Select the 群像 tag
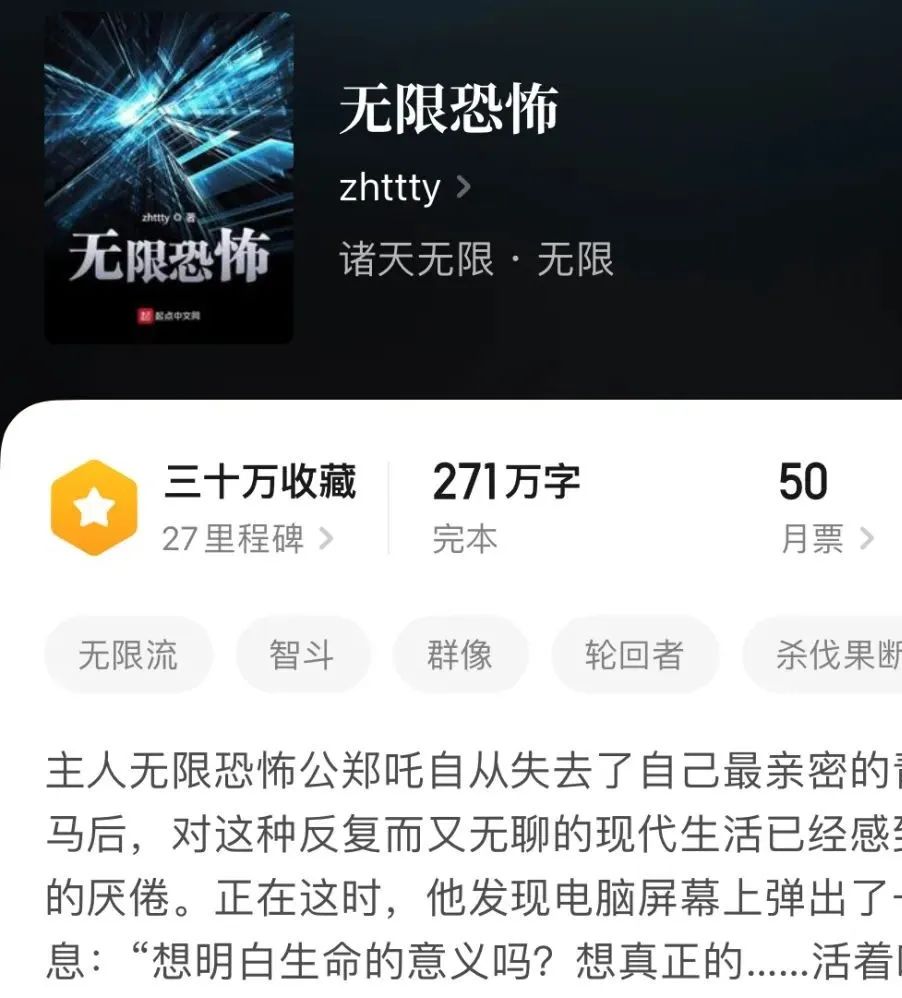This screenshot has width=902, height=998. point(462,654)
